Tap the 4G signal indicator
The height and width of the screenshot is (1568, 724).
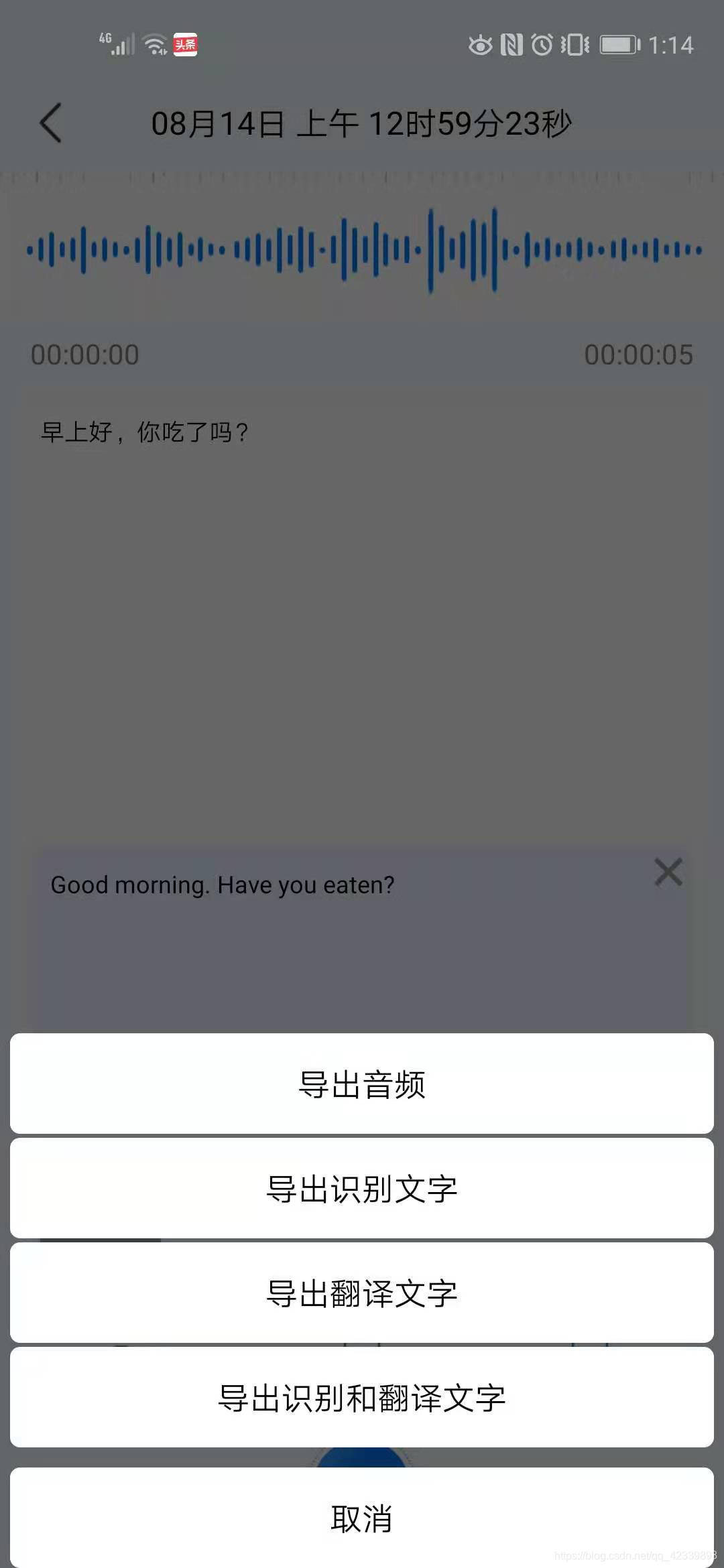point(117,45)
